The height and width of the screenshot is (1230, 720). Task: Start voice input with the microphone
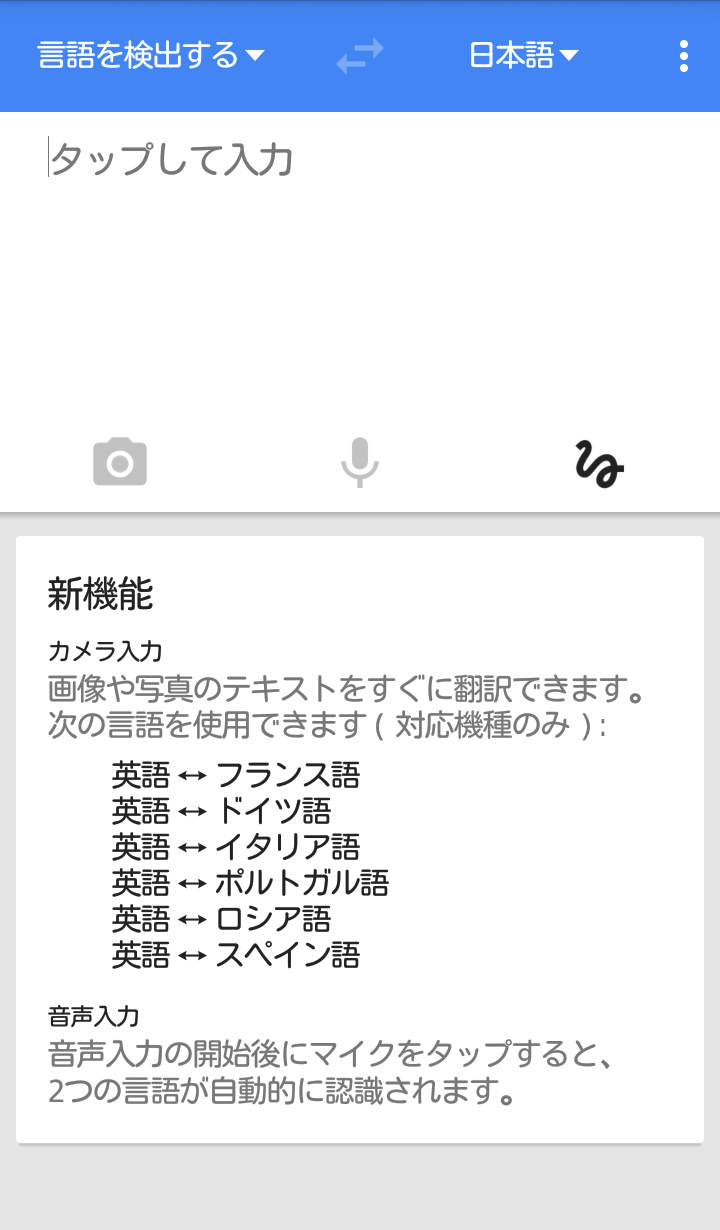click(x=360, y=462)
